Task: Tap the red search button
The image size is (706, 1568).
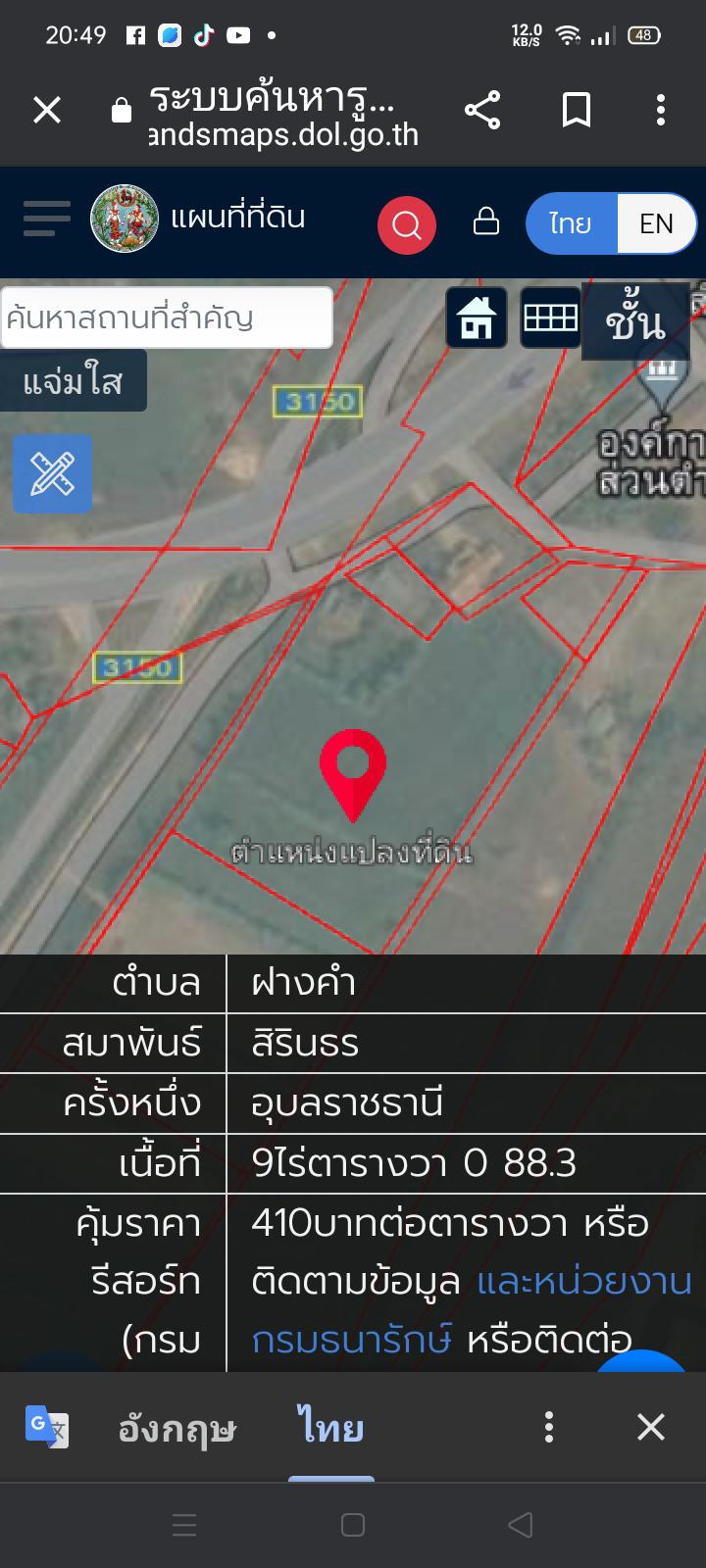Action: point(407,224)
